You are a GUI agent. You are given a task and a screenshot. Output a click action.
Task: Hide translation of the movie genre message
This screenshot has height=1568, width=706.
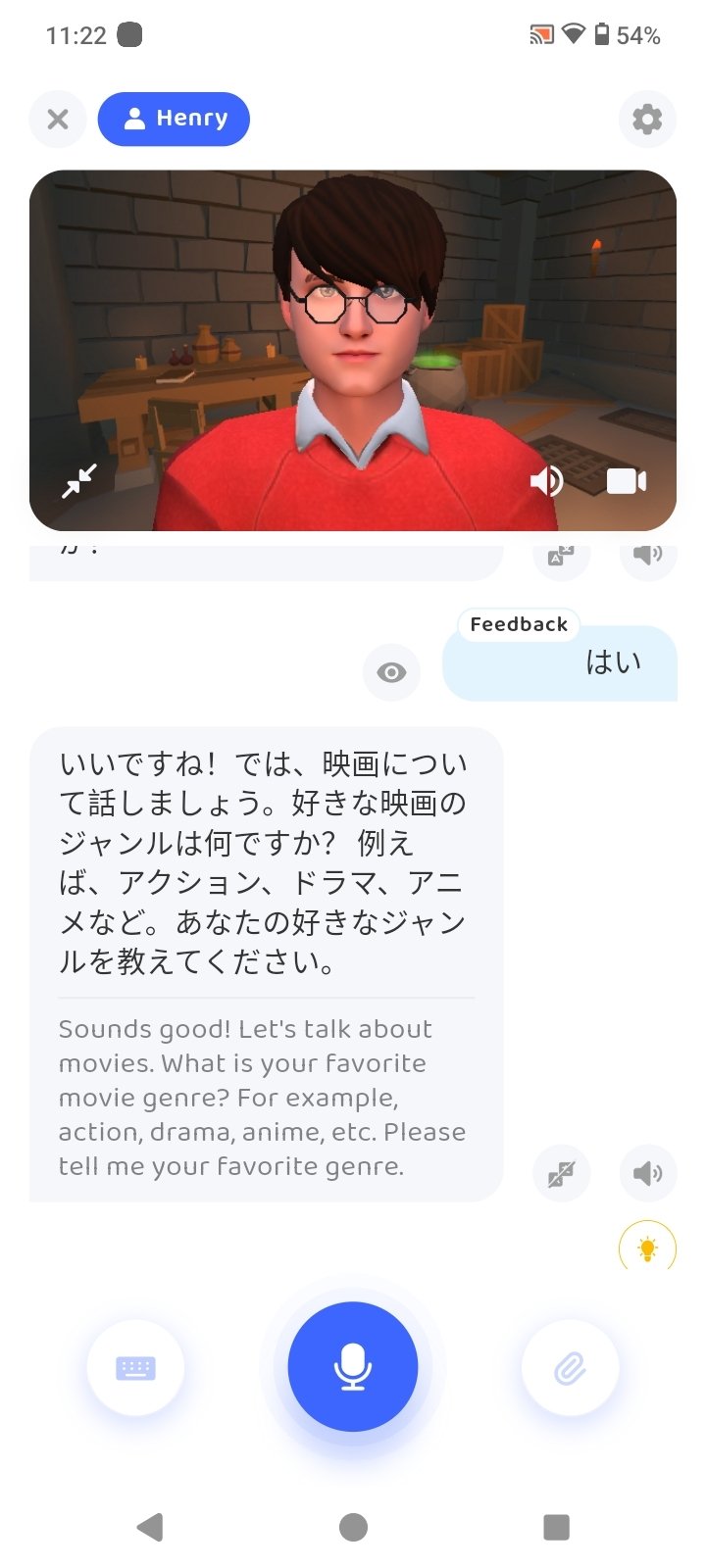coord(561,1173)
